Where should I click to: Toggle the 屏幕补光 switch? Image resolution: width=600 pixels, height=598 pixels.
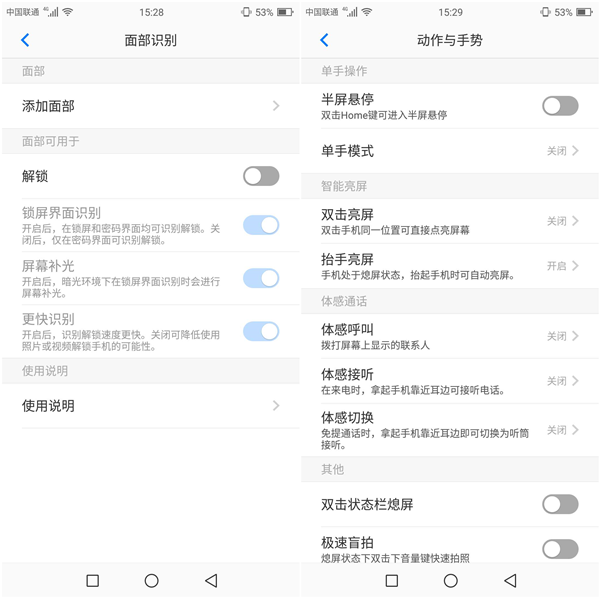pyautogui.click(x=261, y=278)
